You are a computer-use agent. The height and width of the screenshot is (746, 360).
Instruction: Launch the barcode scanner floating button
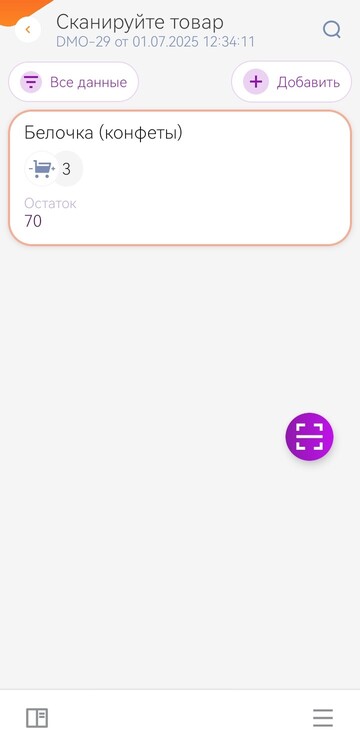pos(309,436)
